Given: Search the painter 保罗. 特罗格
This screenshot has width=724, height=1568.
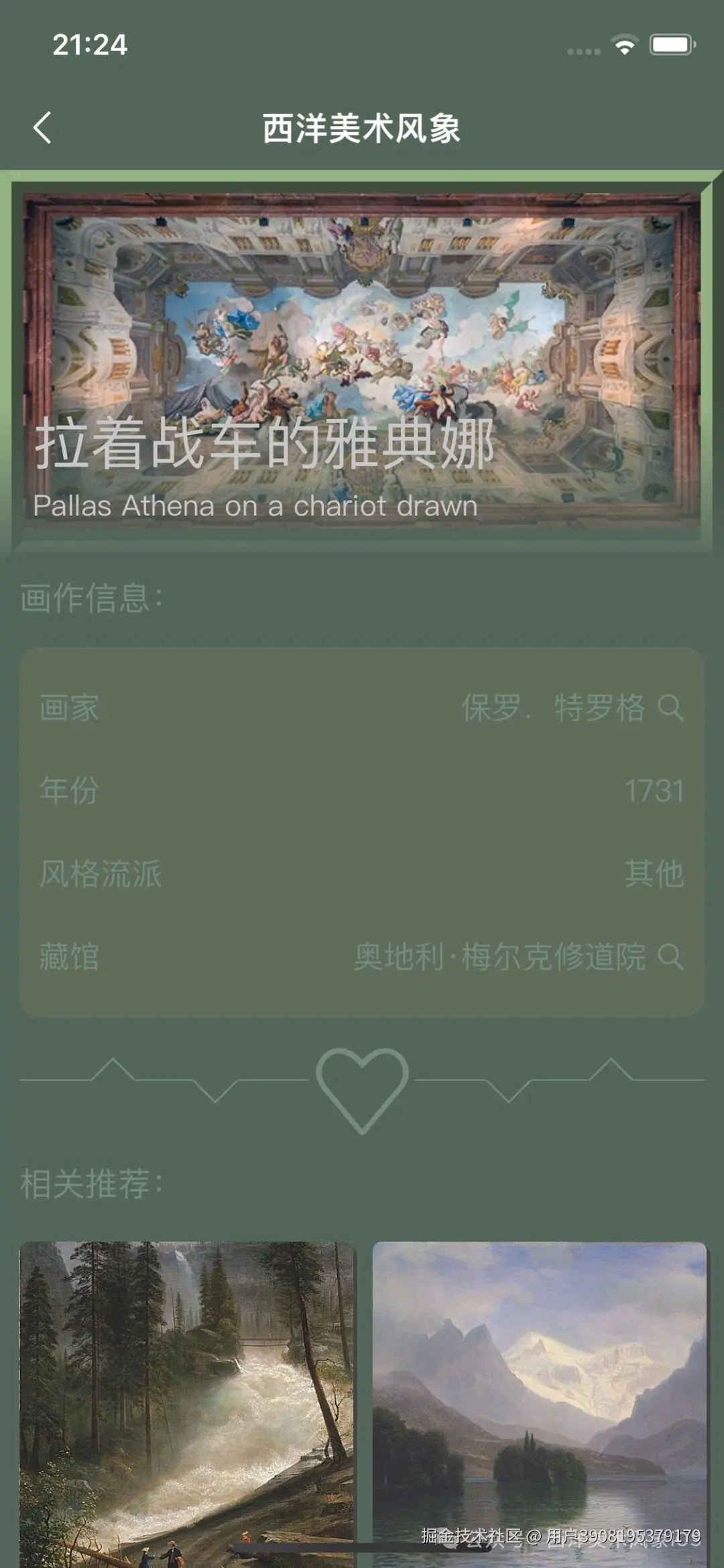Looking at the screenshot, I should (x=670, y=708).
